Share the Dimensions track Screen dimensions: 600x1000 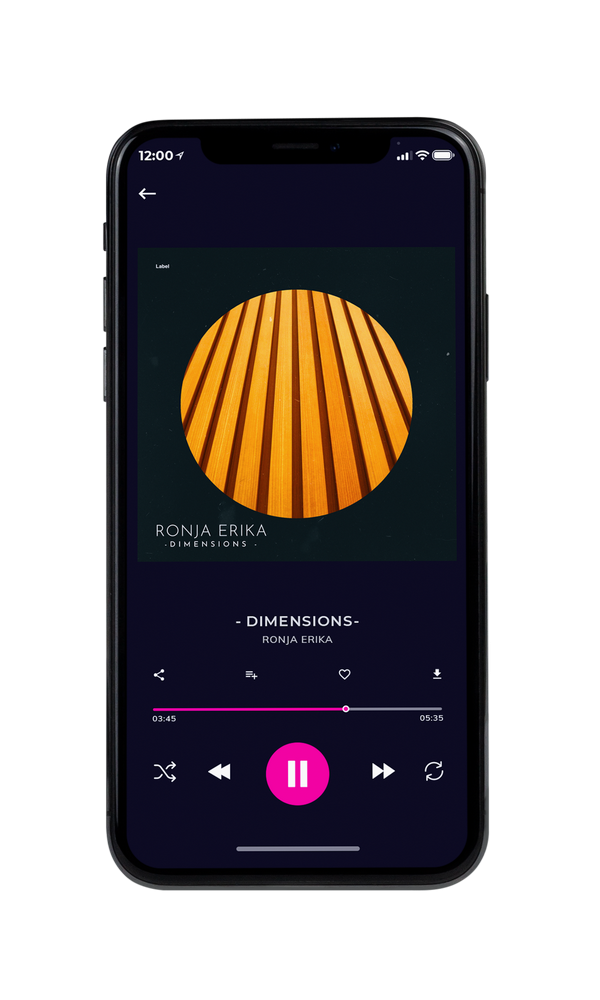[x=159, y=675]
